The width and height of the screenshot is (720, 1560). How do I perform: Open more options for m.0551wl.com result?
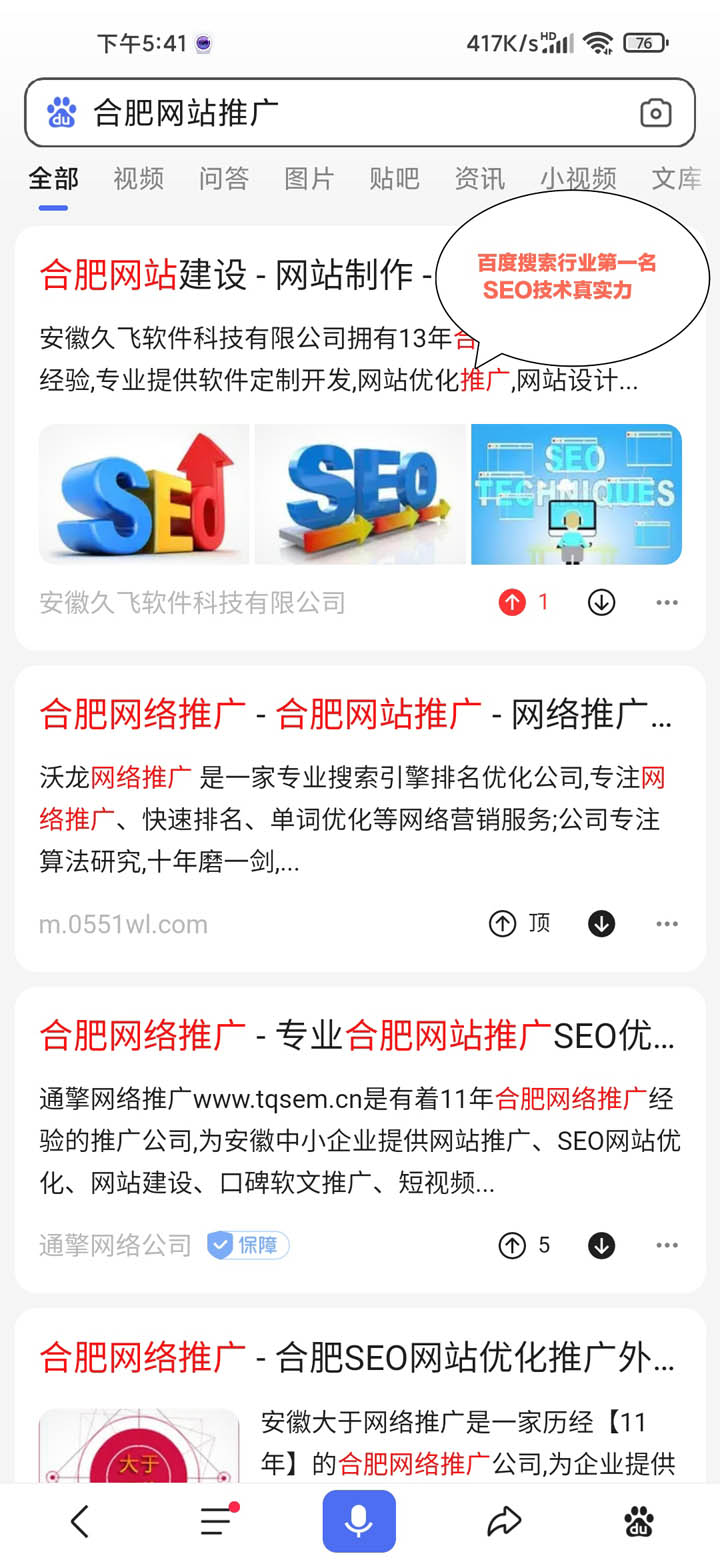pos(667,923)
